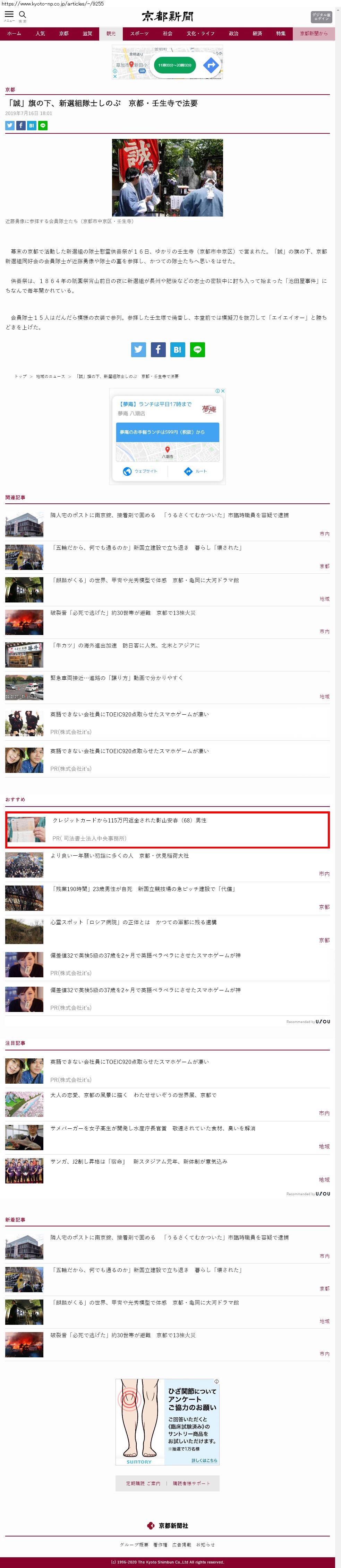Image resolution: width=341 pixels, height=1568 pixels.
Task: Switch to the ホーム tab
Action: 14,34
